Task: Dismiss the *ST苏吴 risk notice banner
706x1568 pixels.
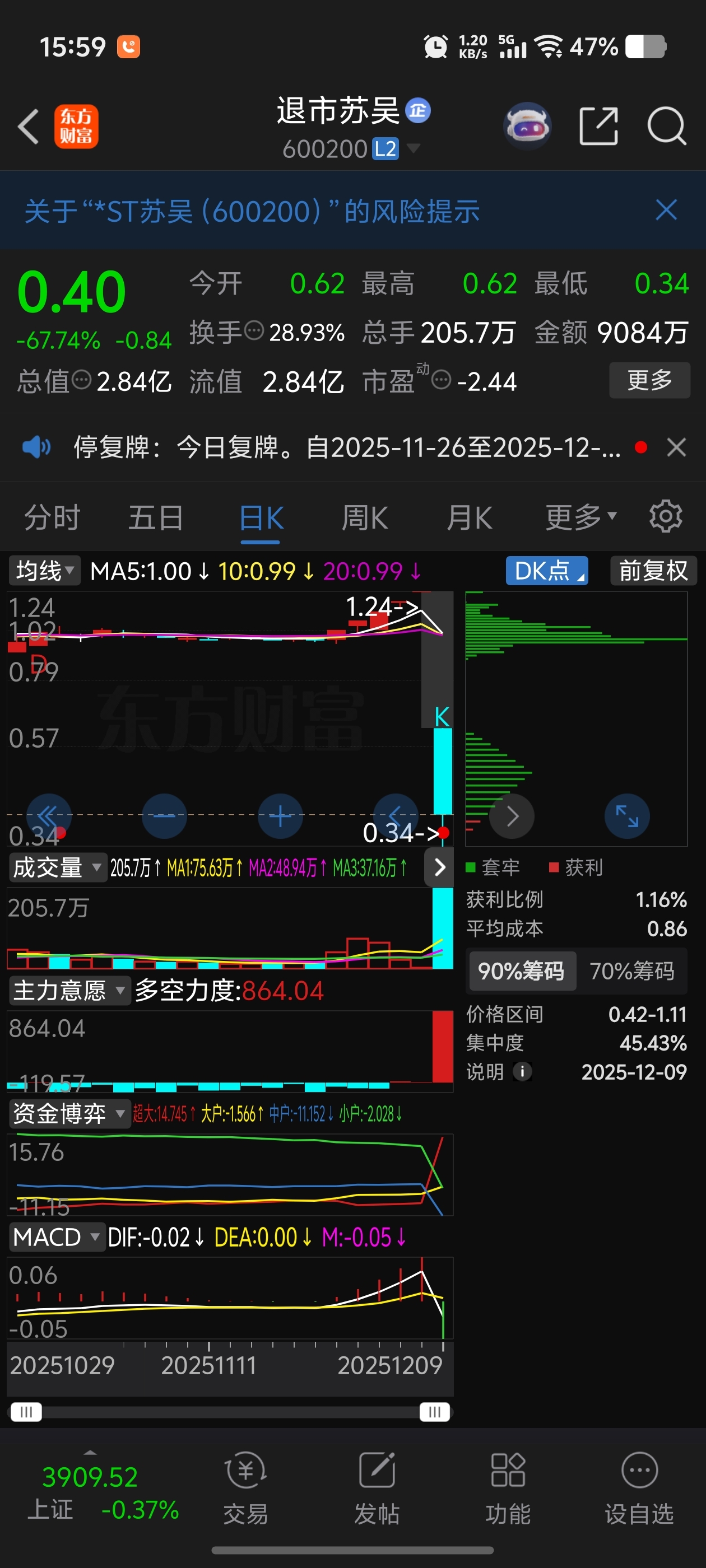Action: pos(666,211)
